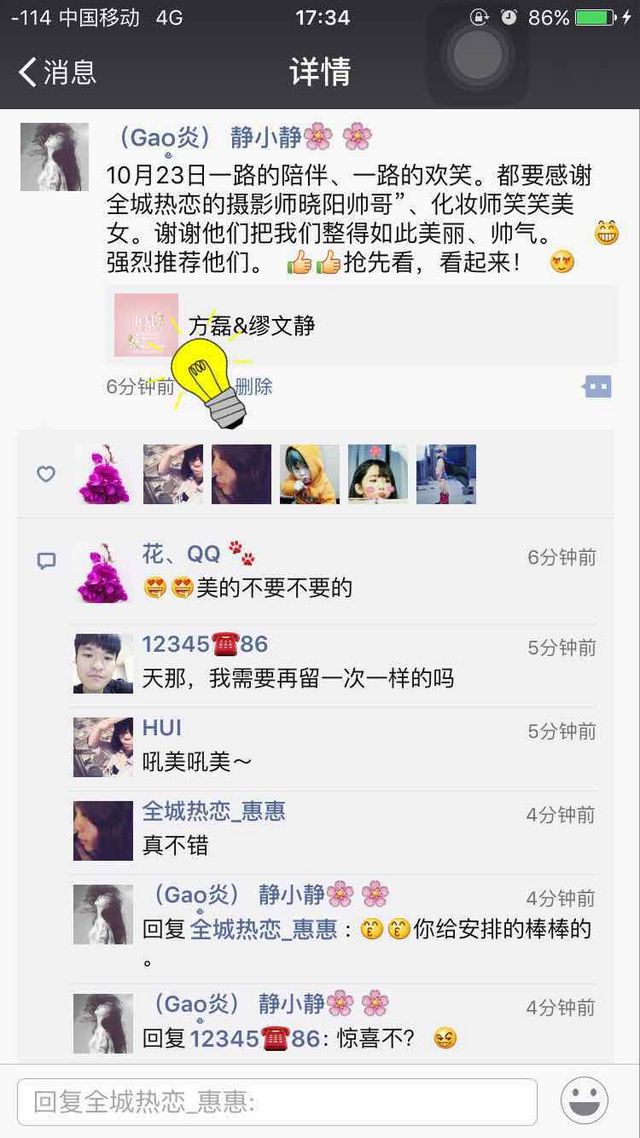Open the shared link 方磊&缪文静

pyautogui.click(x=362, y=325)
